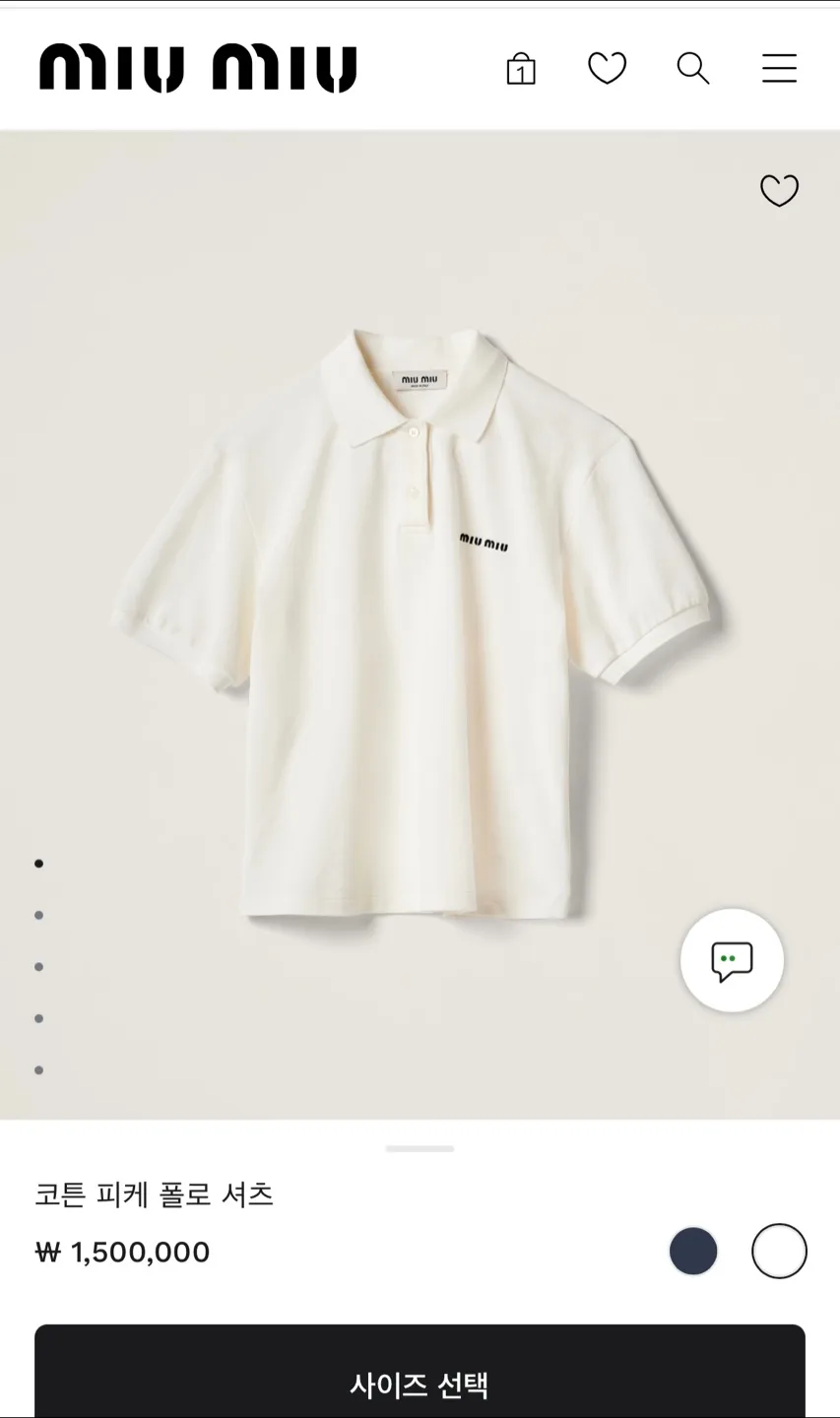The height and width of the screenshot is (1418, 840).
Task: Tap the 사이즈 선택 button
Action: click(420, 1384)
